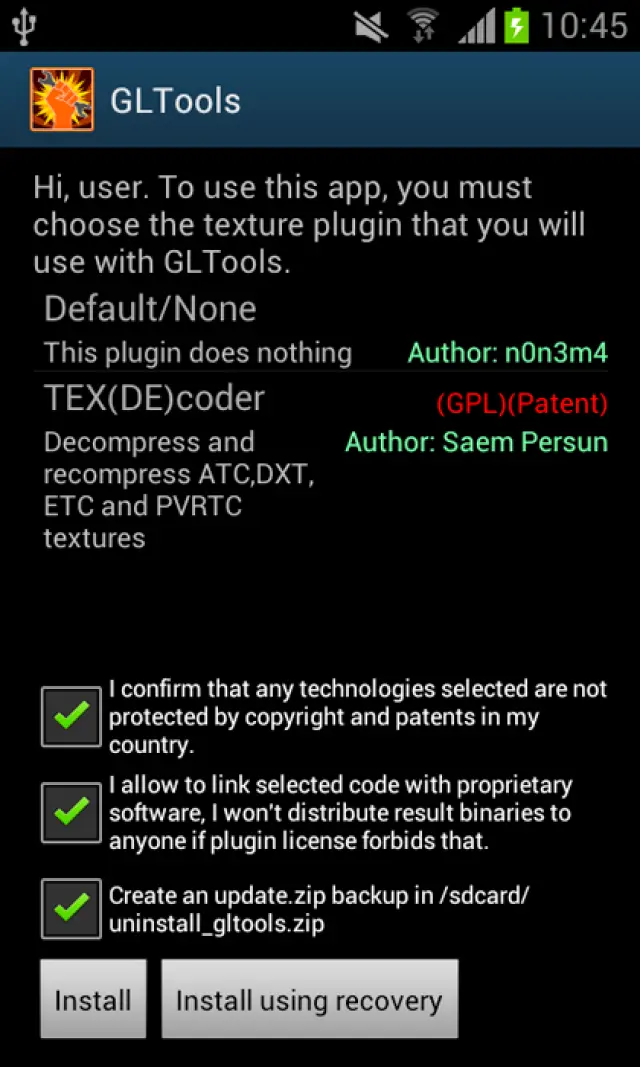This screenshot has width=640, height=1067.
Task: Tap the Install button
Action: tap(93, 999)
